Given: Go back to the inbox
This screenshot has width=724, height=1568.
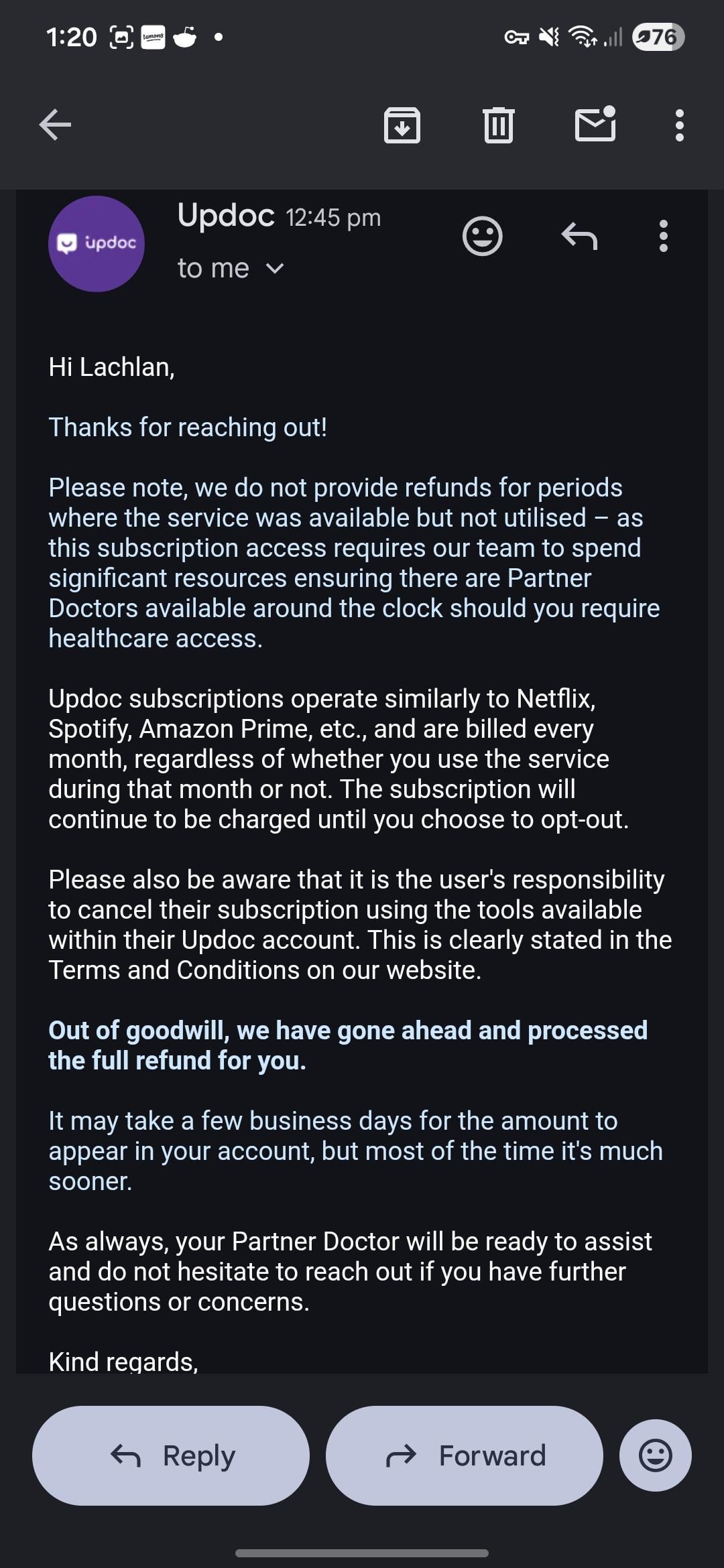Looking at the screenshot, I should (55, 125).
